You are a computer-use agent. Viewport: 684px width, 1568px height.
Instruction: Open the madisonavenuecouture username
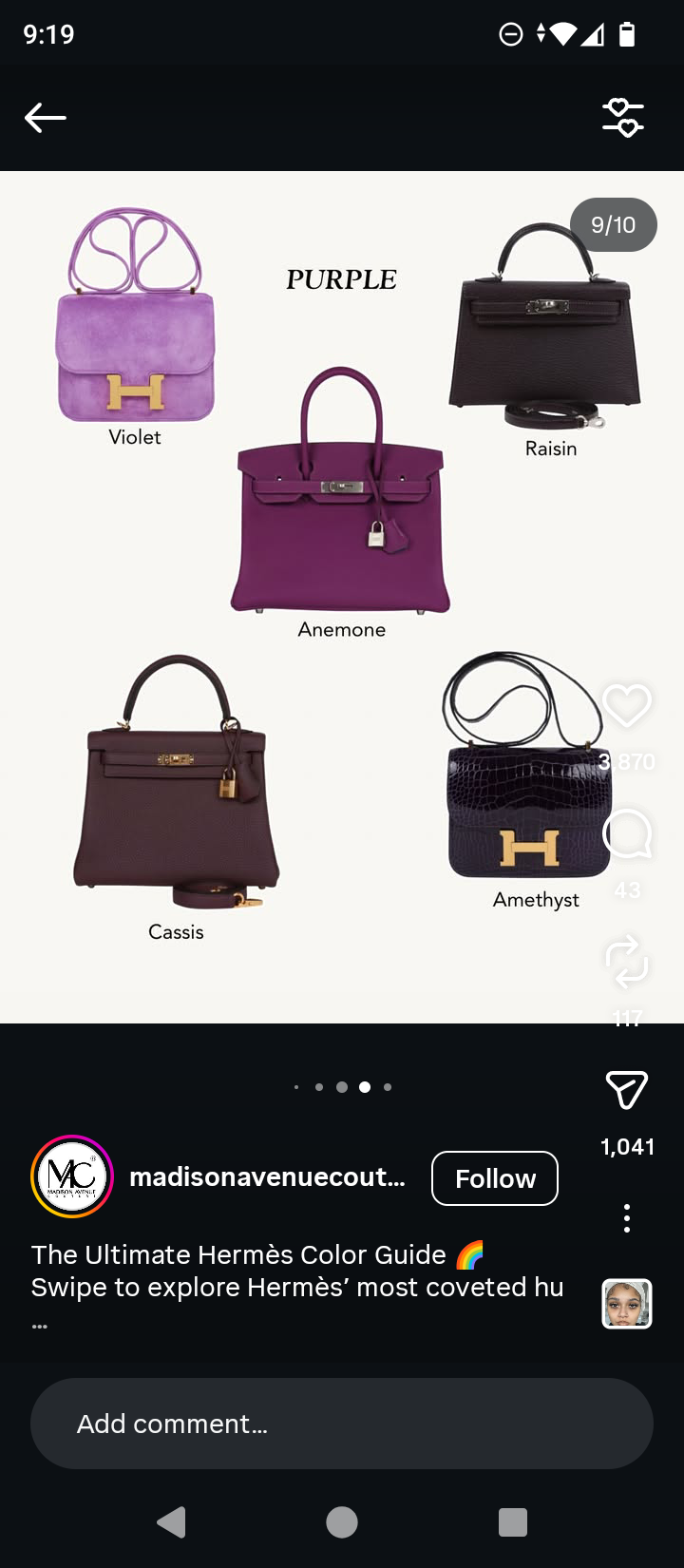click(x=267, y=1177)
